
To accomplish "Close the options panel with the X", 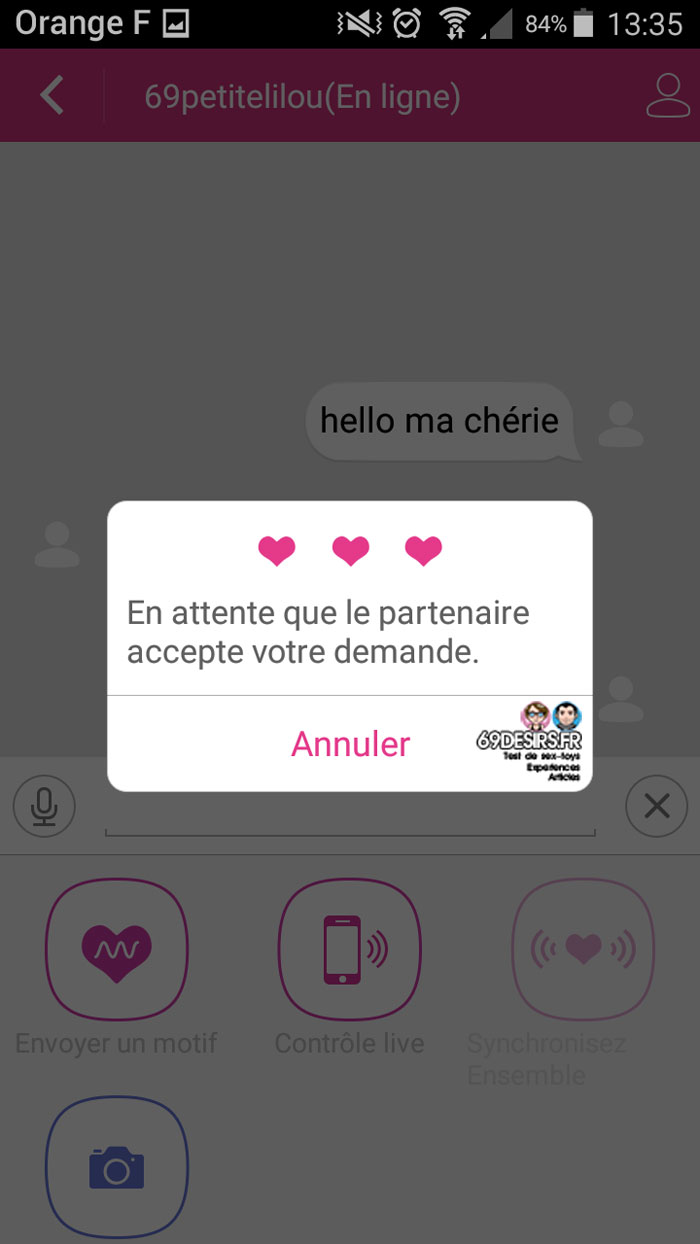I will [656, 806].
